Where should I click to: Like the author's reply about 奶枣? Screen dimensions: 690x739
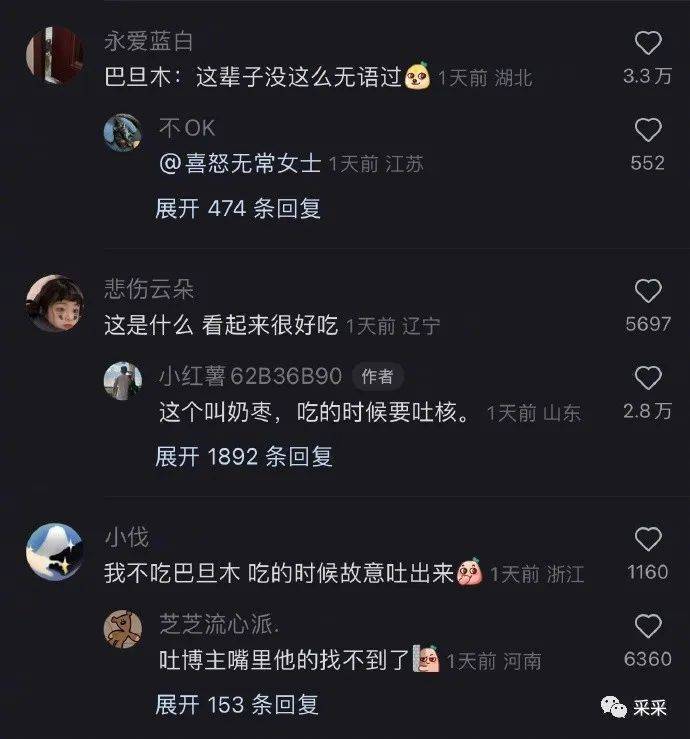649,378
